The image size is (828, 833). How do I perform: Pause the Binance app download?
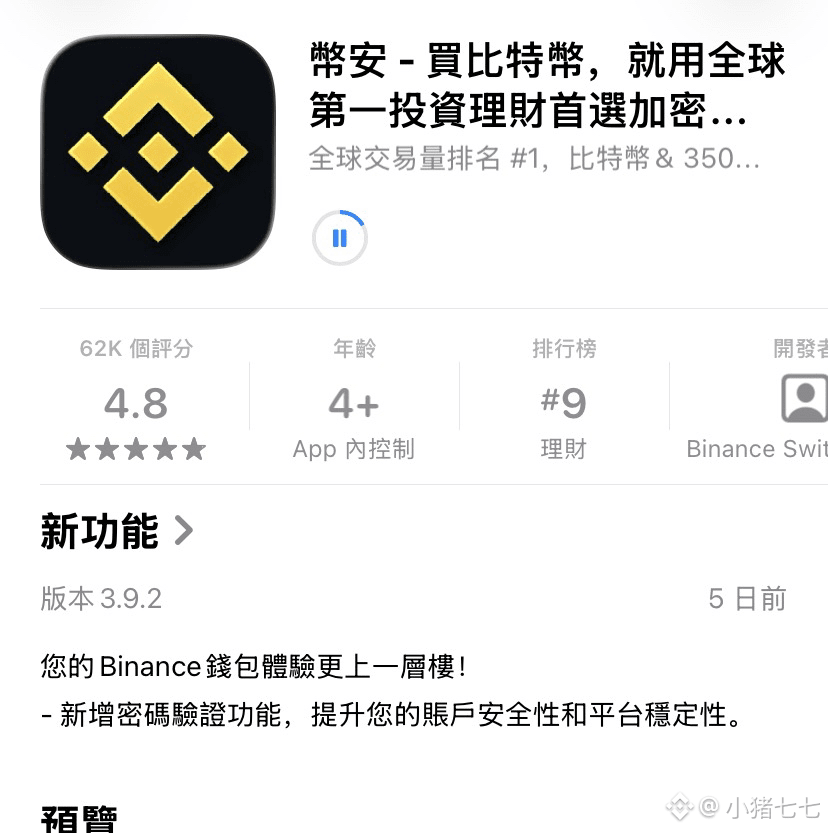[339, 238]
